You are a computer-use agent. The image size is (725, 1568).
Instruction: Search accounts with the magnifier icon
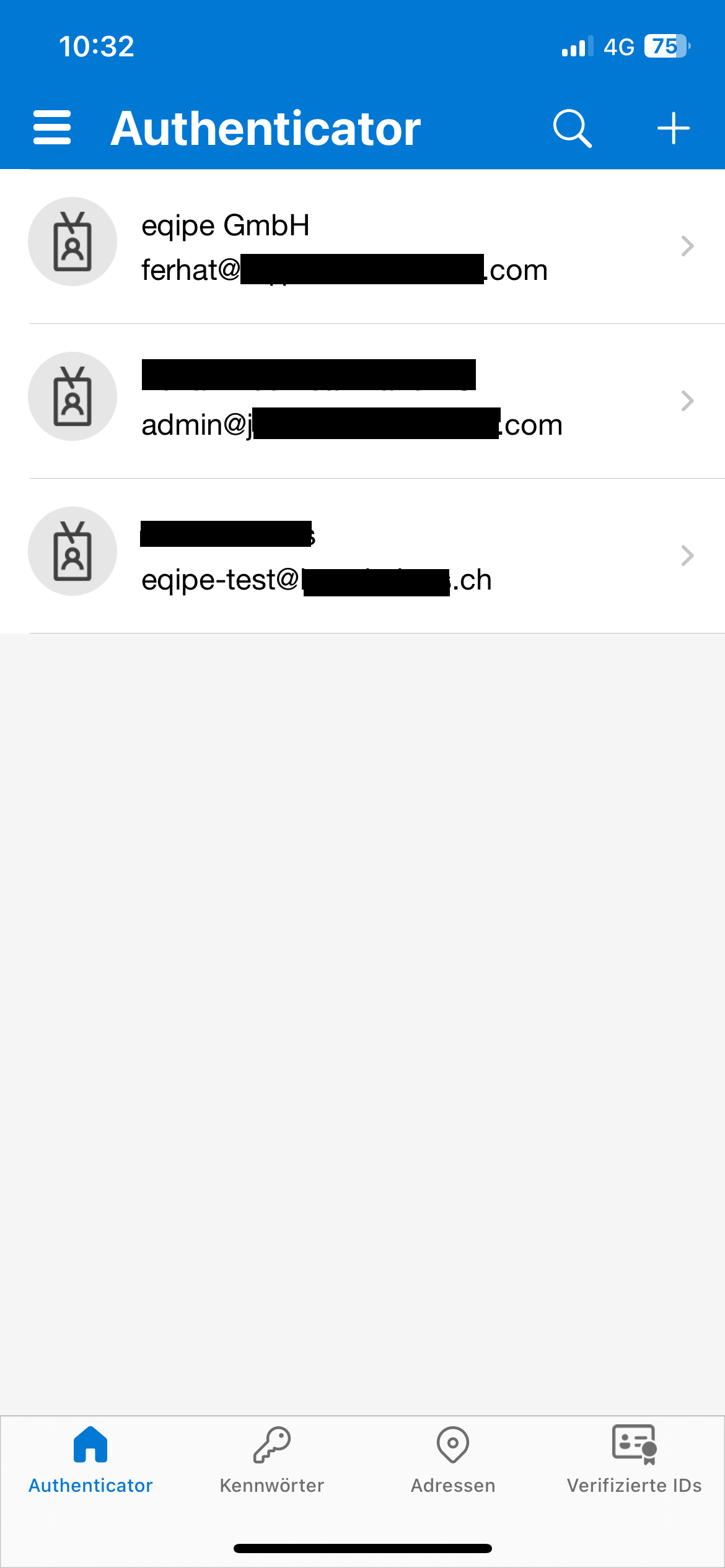571,128
